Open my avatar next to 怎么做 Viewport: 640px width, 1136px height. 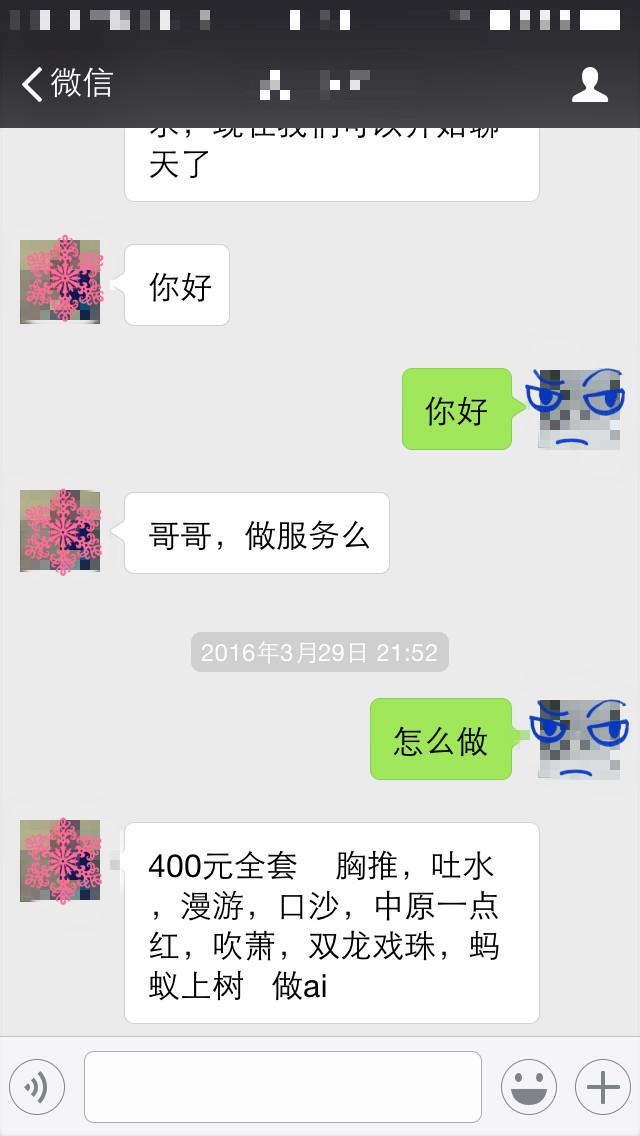[580, 740]
